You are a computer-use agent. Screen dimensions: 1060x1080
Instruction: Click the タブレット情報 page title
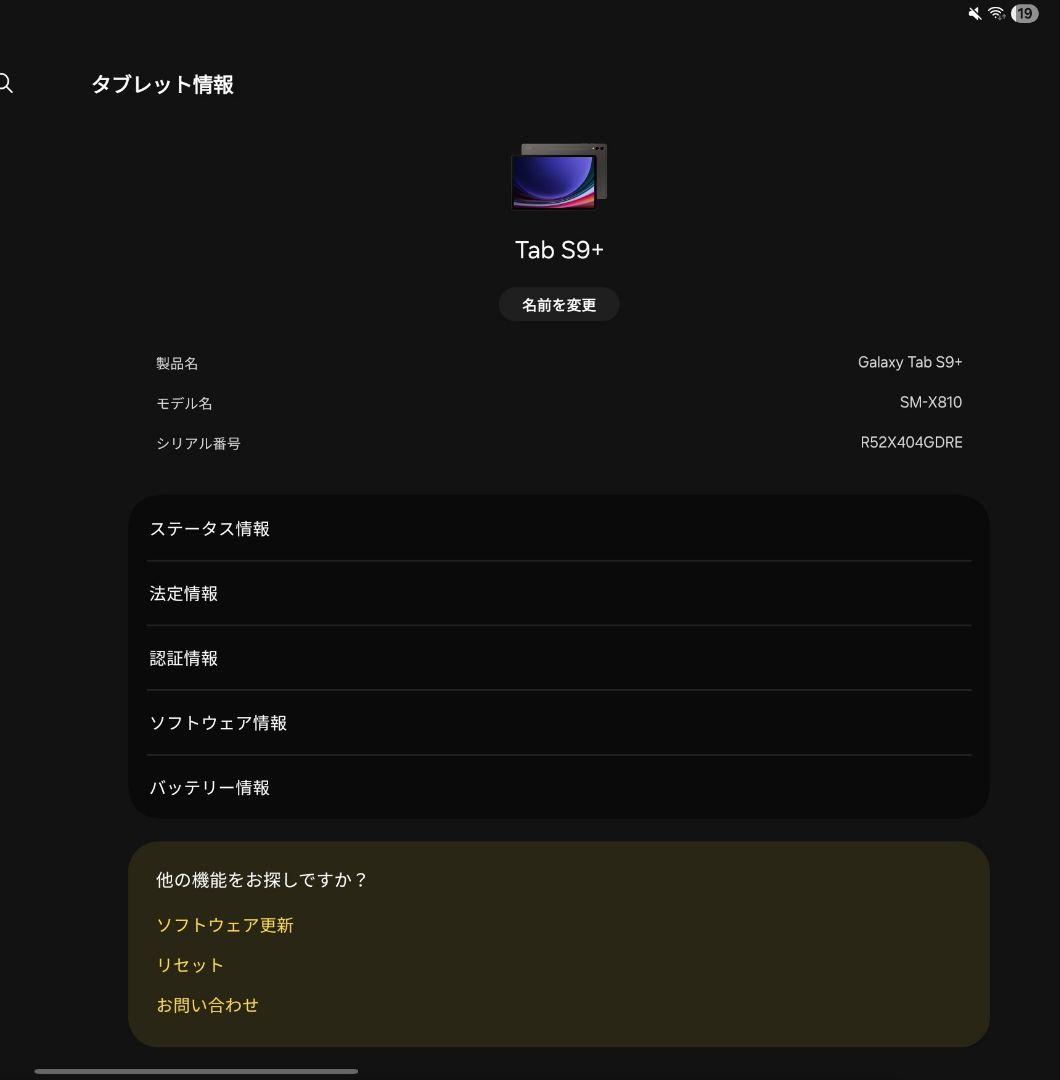162,85
